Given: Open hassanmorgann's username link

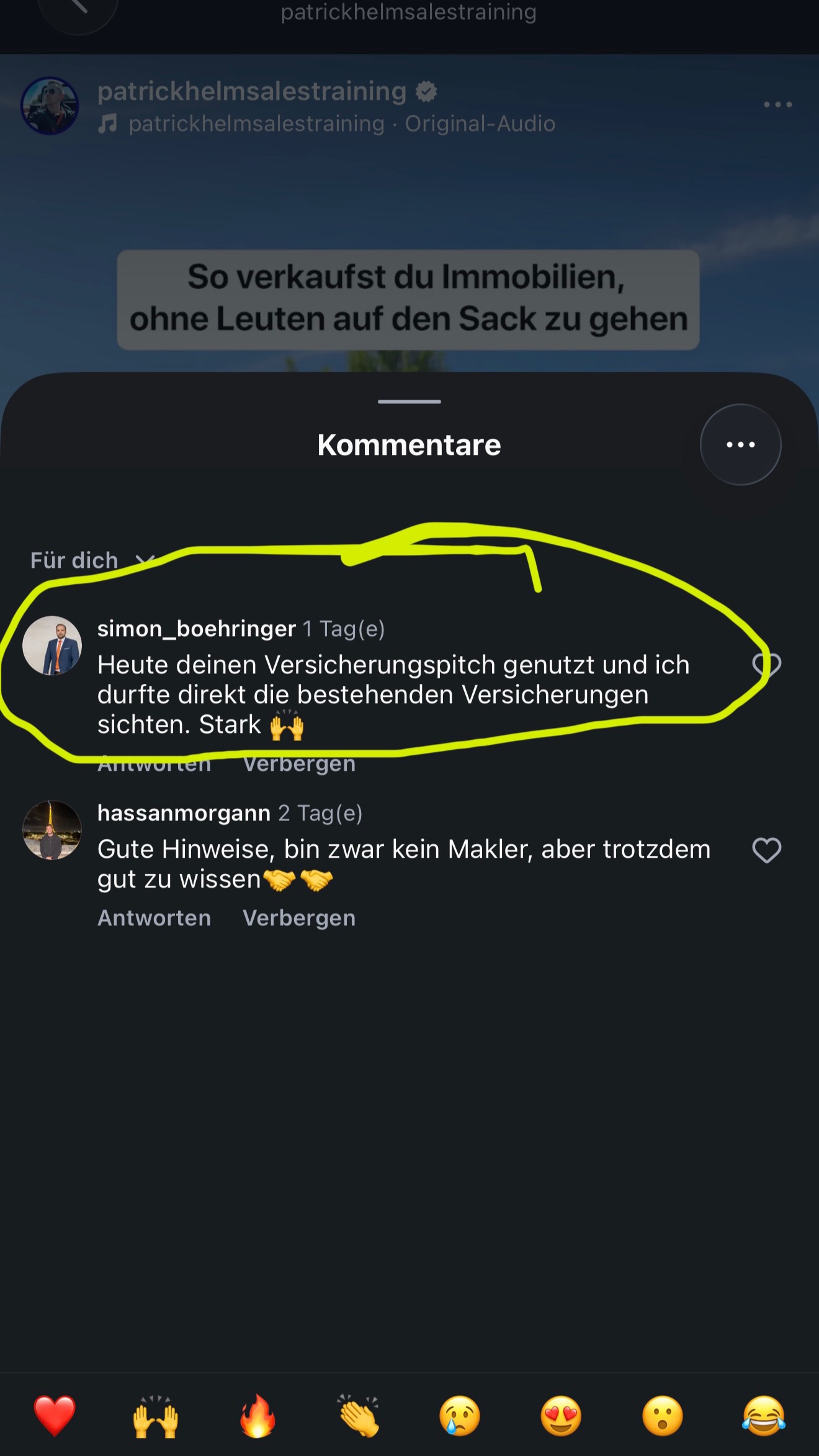Looking at the screenshot, I should pos(184,813).
